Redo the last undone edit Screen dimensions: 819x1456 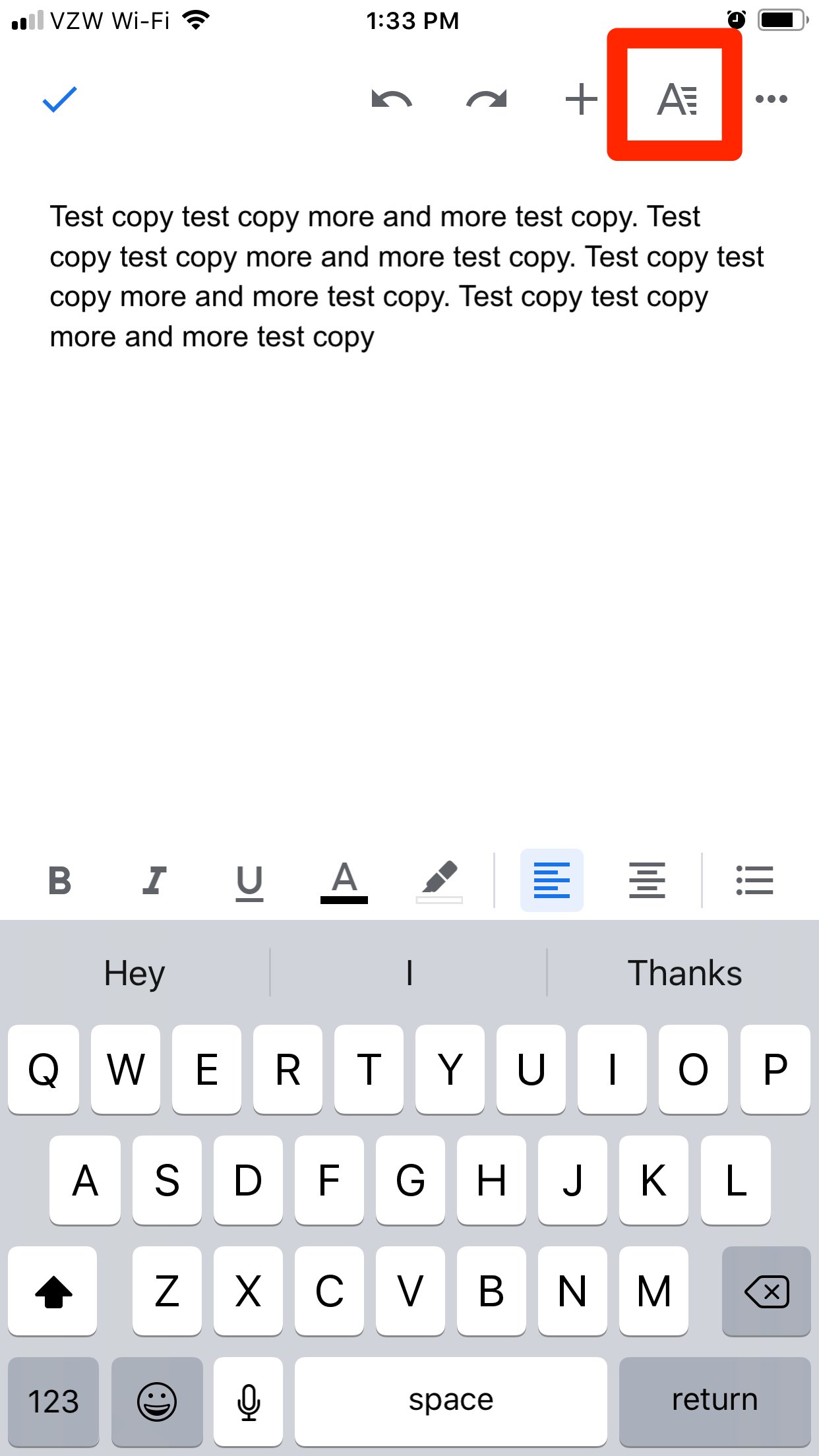(x=487, y=100)
